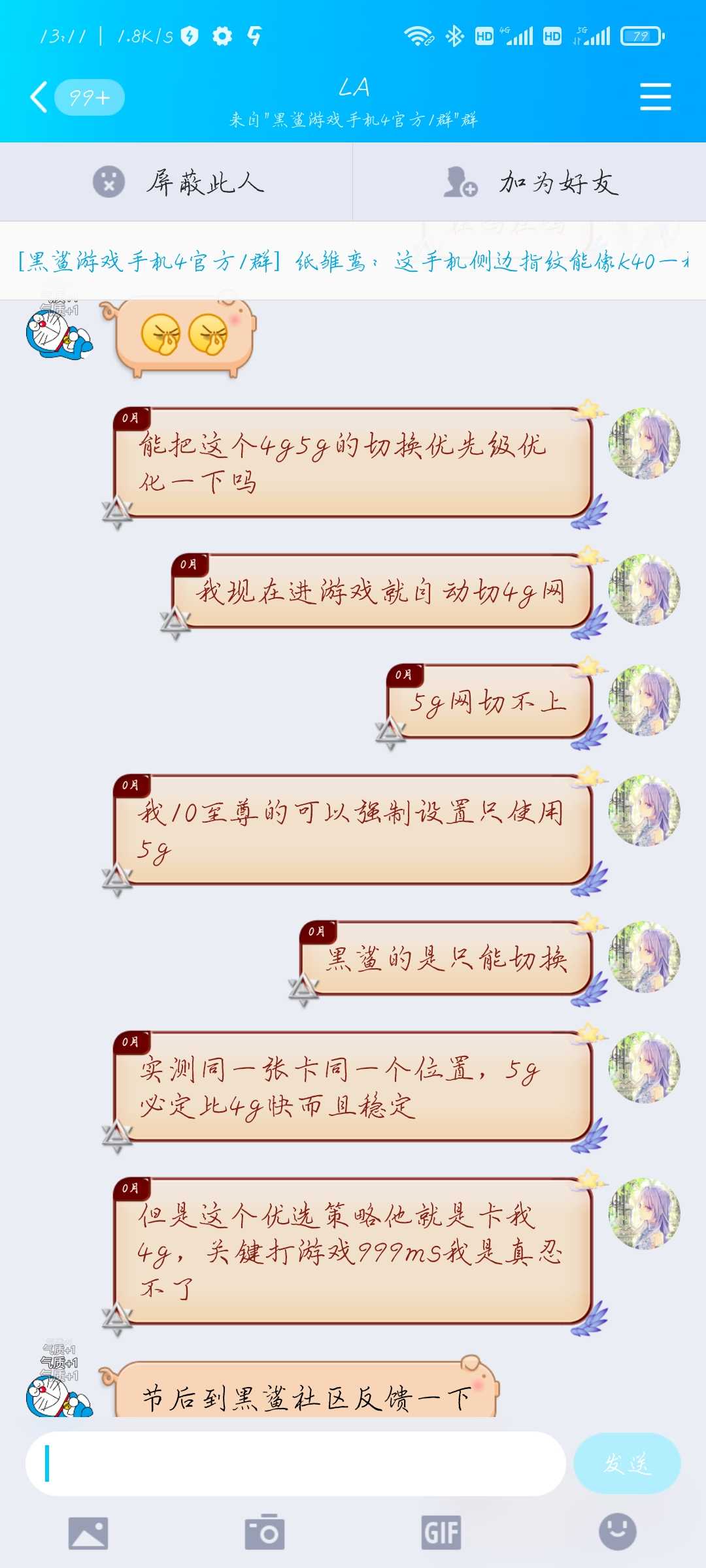706x1568 pixels.
Task: Open the camera to take a photo
Action: tap(265, 1532)
